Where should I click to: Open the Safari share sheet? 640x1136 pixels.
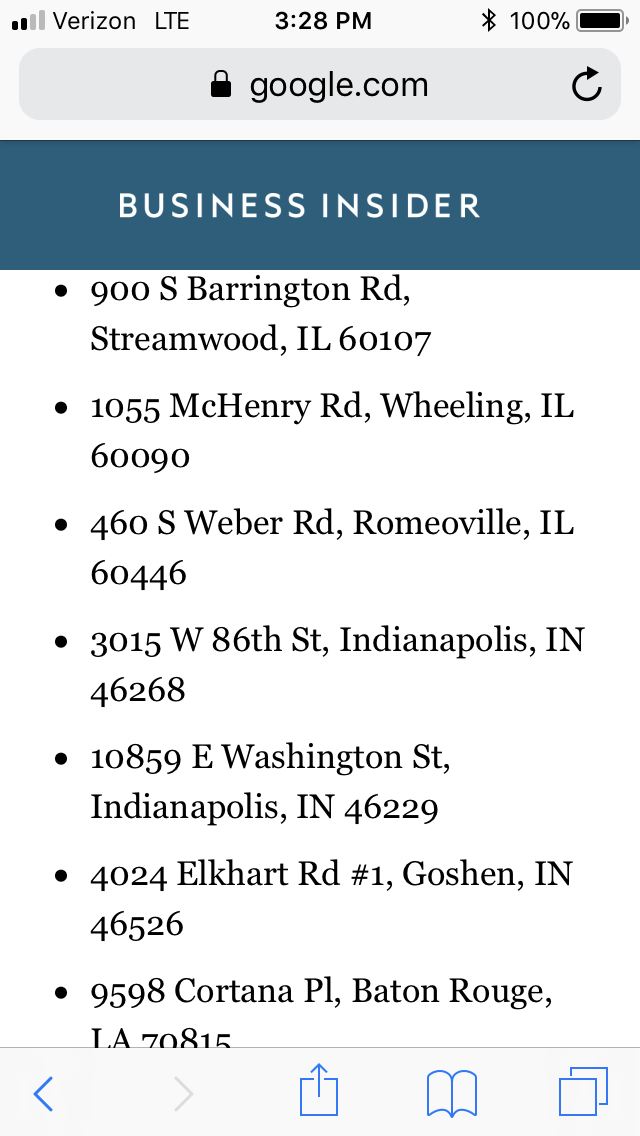coord(320,1091)
